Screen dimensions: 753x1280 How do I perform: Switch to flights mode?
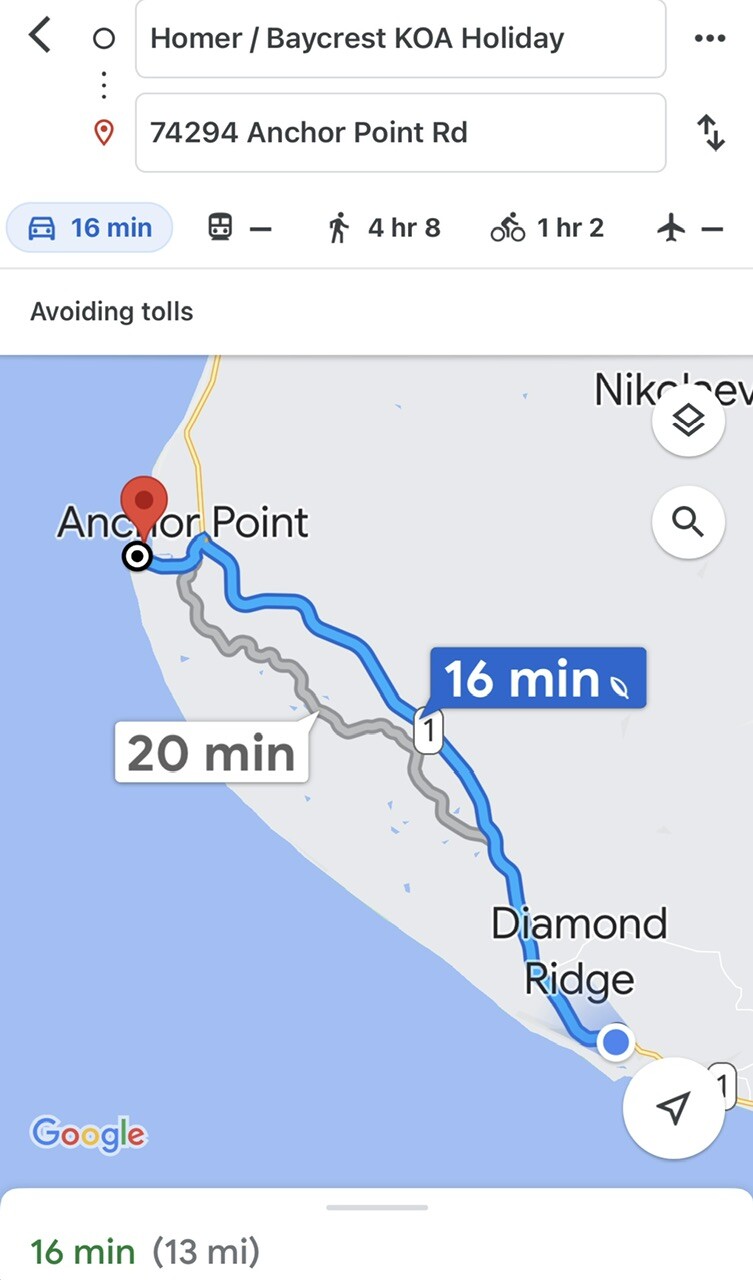click(x=690, y=228)
